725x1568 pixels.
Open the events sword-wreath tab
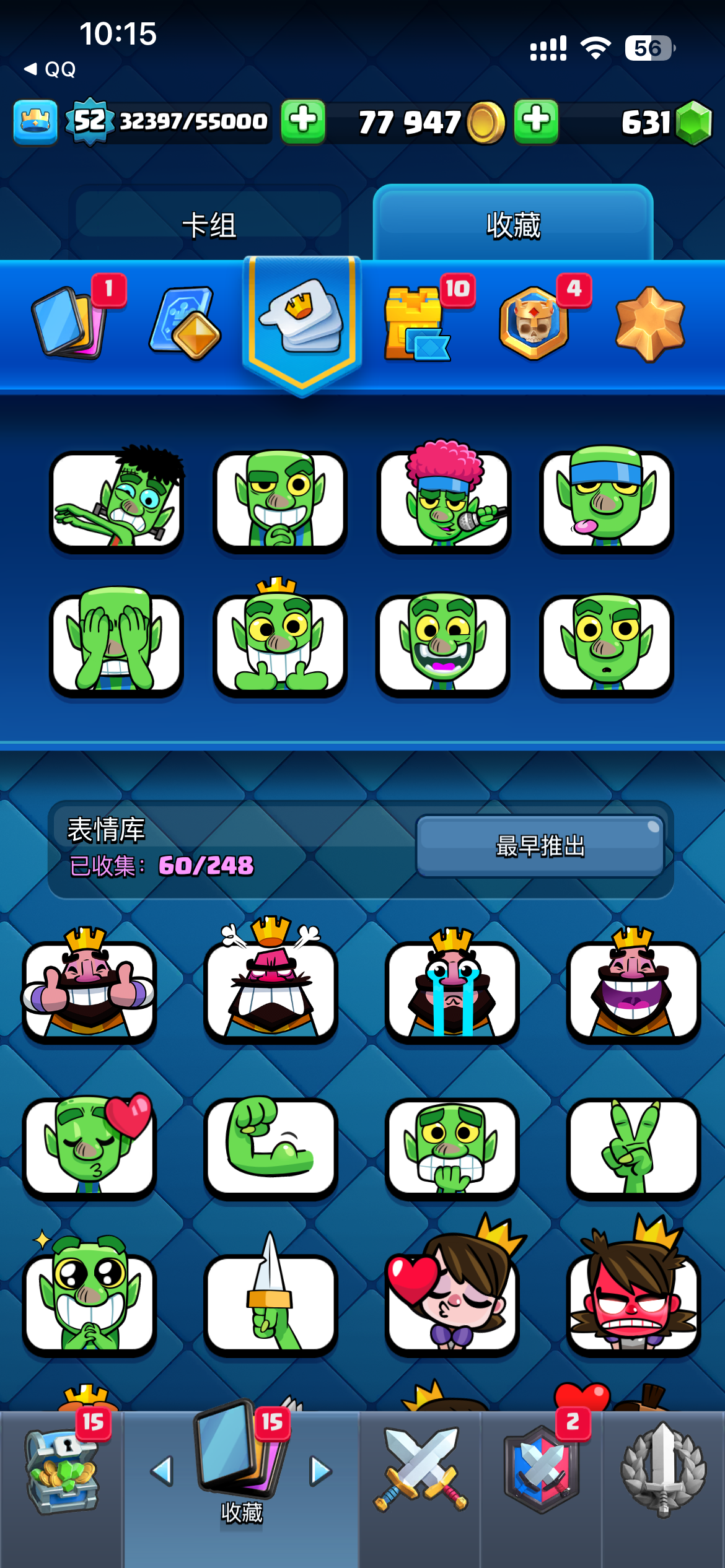[663, 1470]
